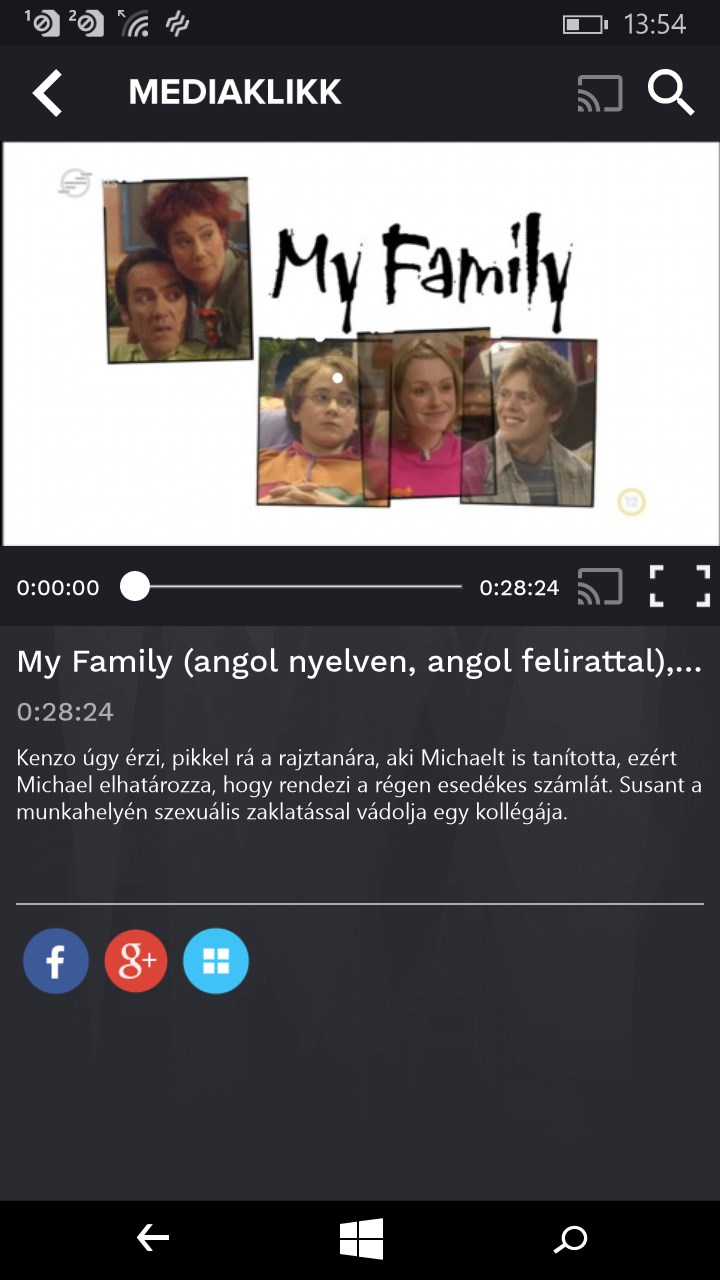720x1280 pixels.
Task: Tap the system back button
Action: [153, 1240]
